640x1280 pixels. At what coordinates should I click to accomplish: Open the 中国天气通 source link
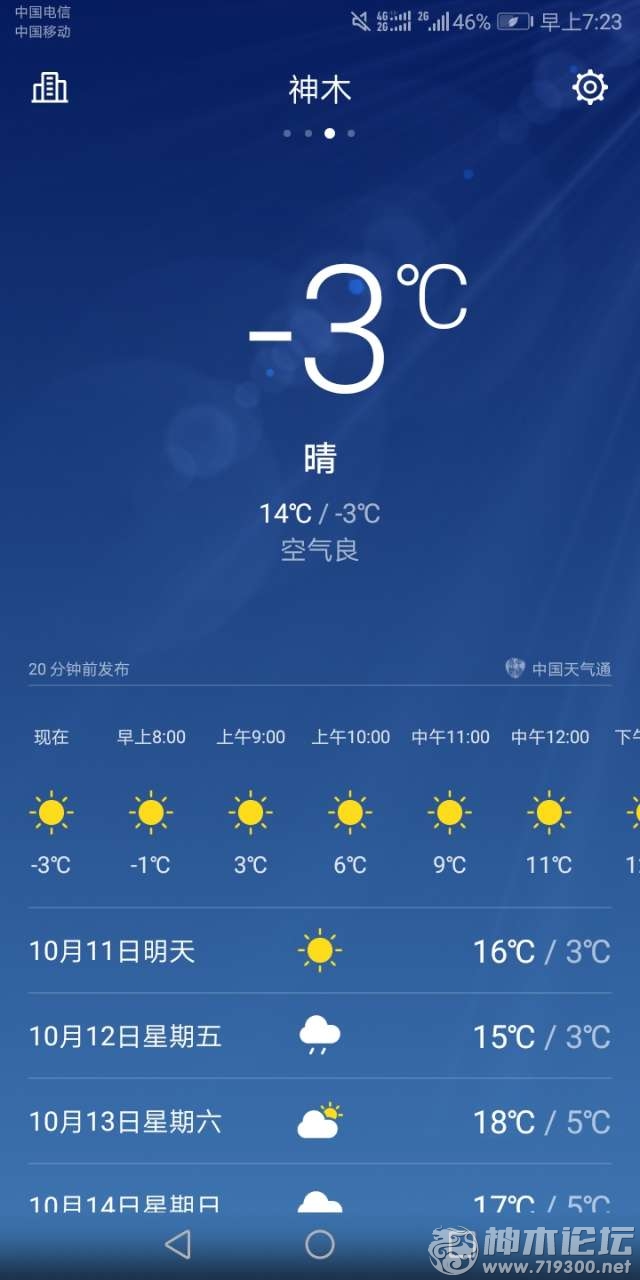pyautogui.click(x=559, y=669)
